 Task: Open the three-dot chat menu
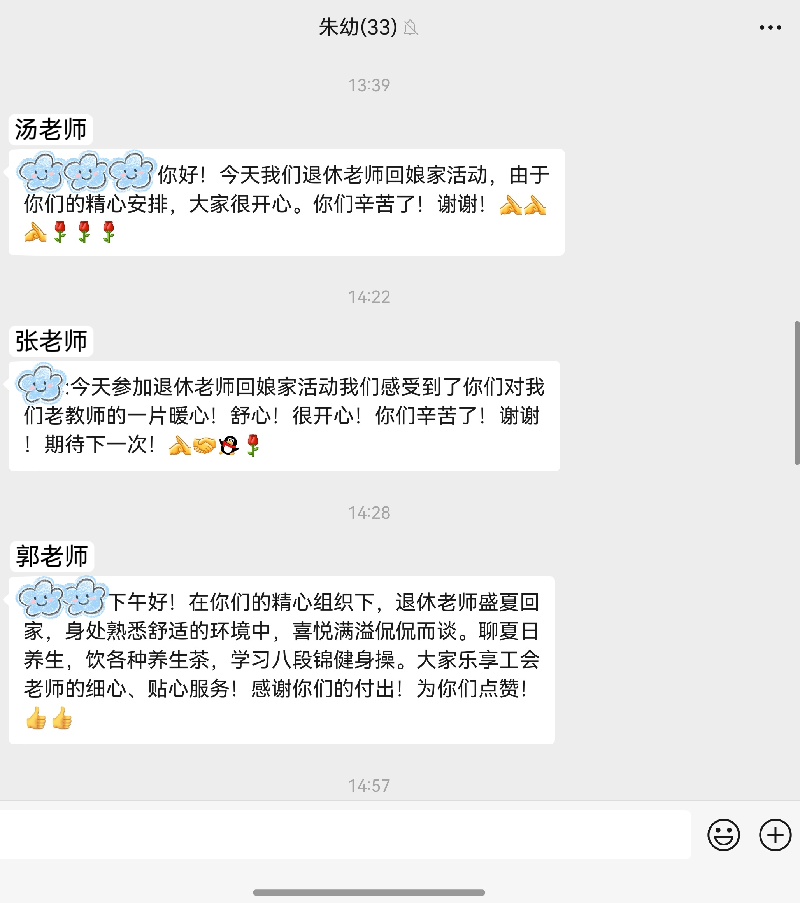(x=769, y=28)
